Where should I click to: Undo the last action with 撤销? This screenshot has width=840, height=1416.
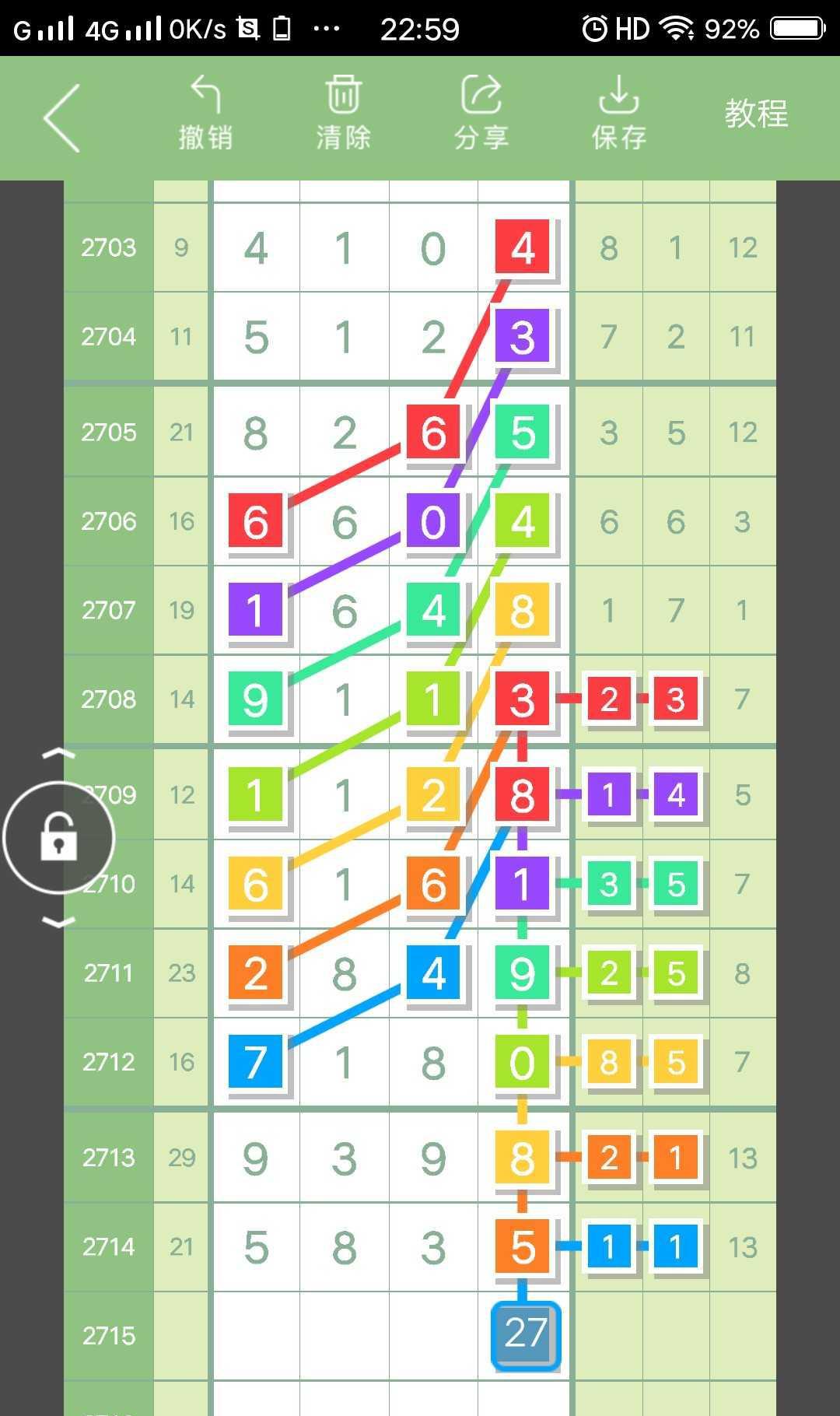tap(205, 114)
